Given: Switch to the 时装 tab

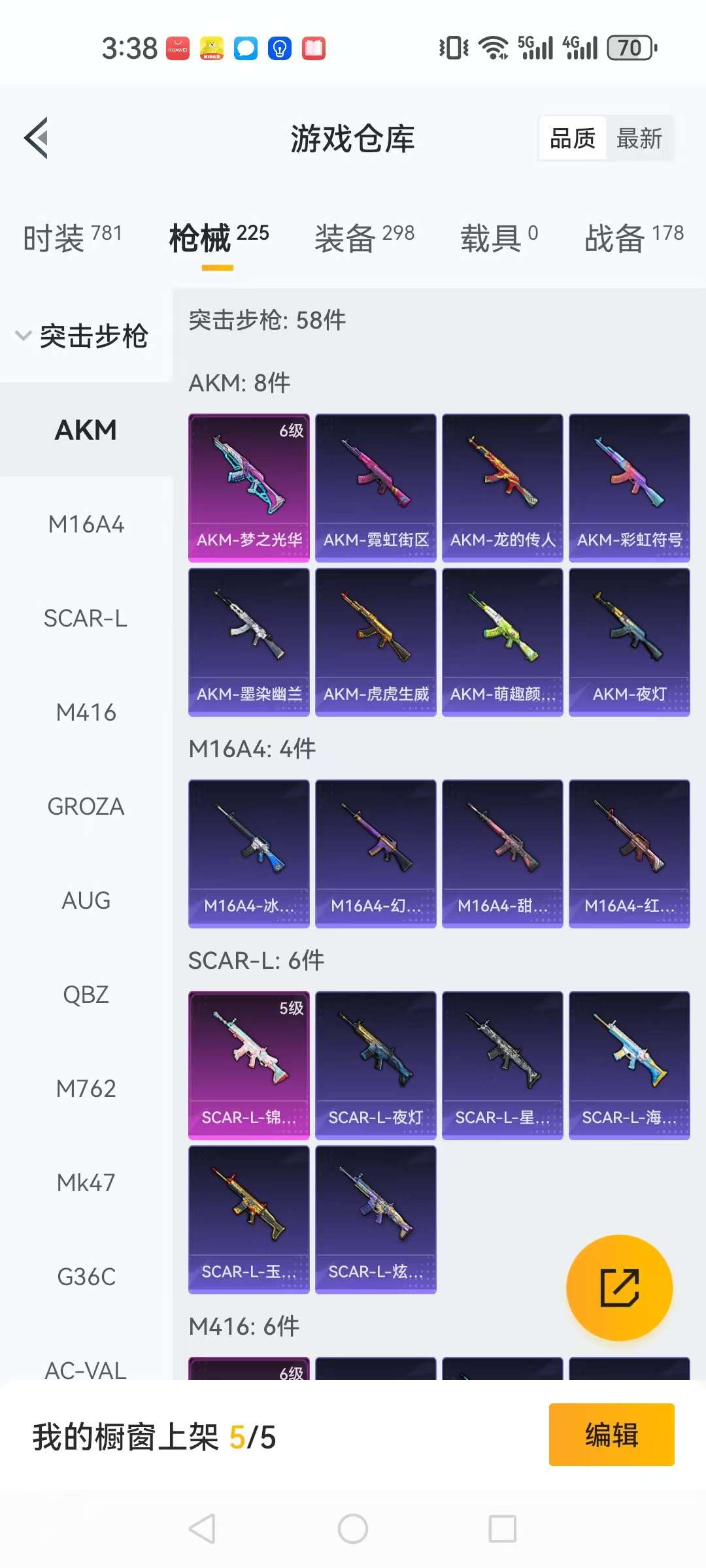Looking at the screenshot, I should click(72, 237).
